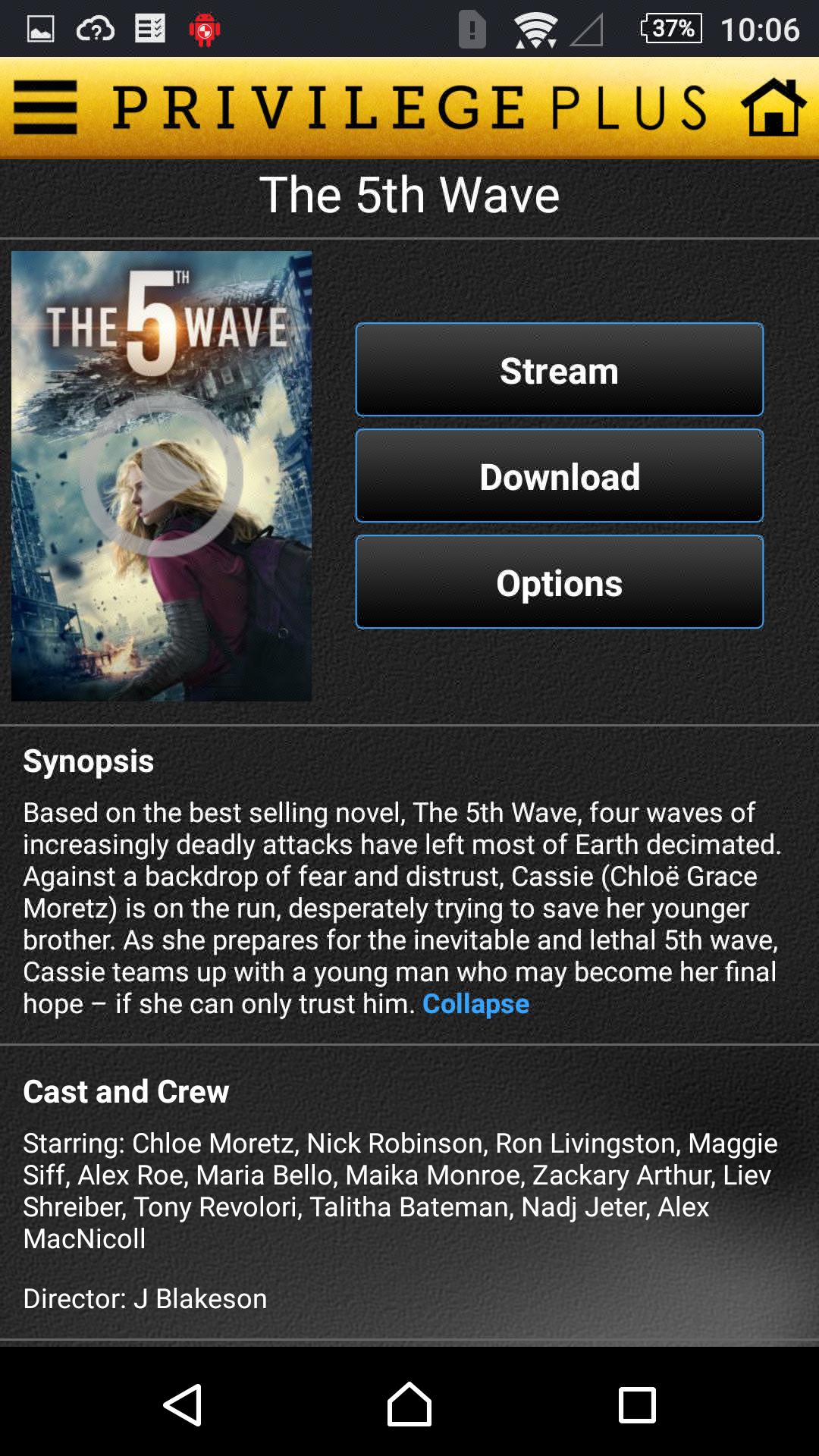The image size is (819, 1456).
Task: Go back using system back button
Action: (183, 1404)
